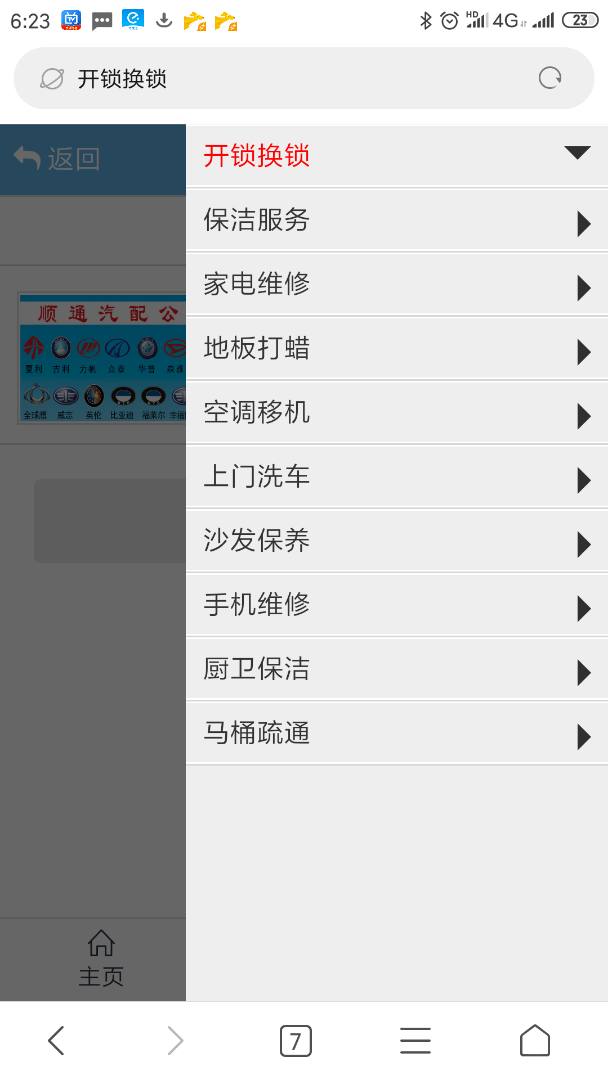Tap 返回 back button

(x=58, y=158)
